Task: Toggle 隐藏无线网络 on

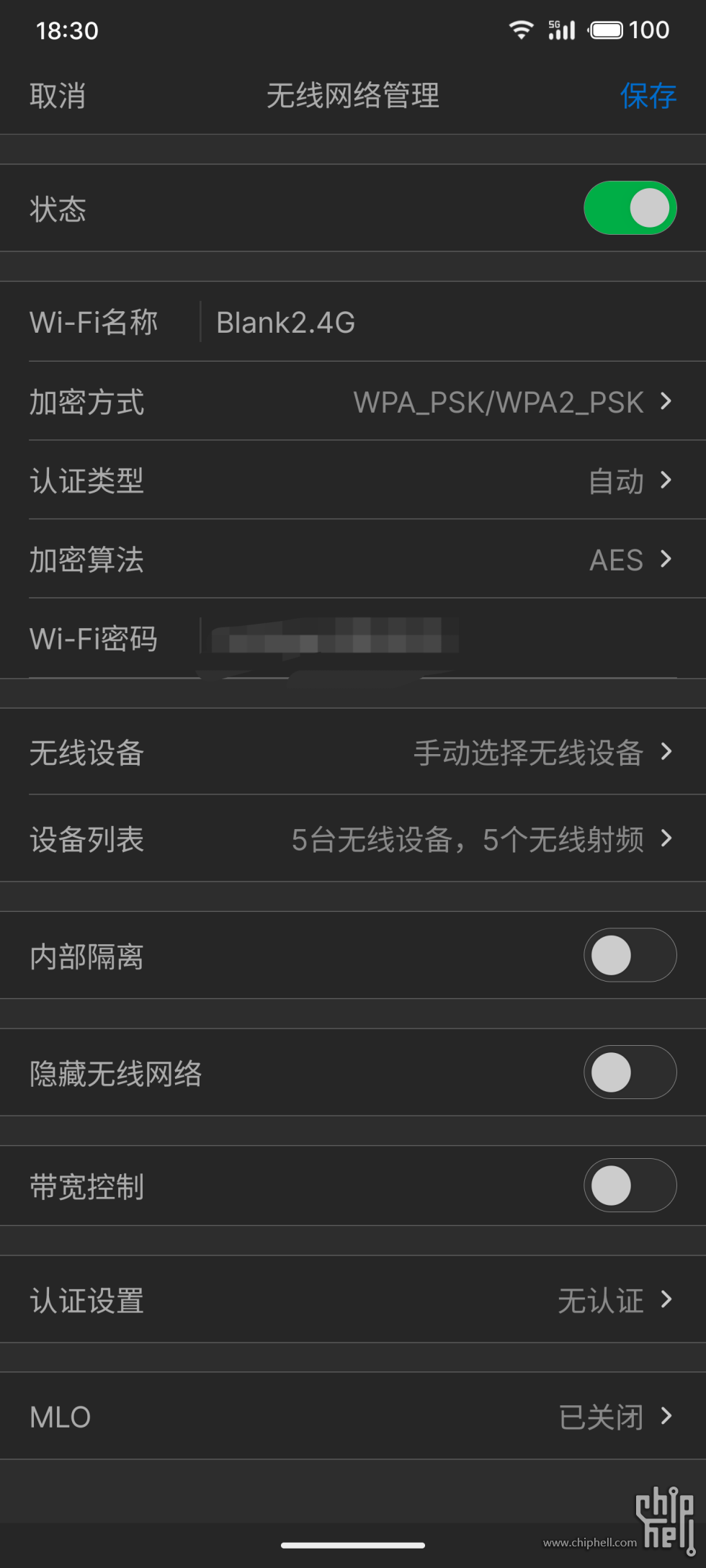Action: [630, 1072]
